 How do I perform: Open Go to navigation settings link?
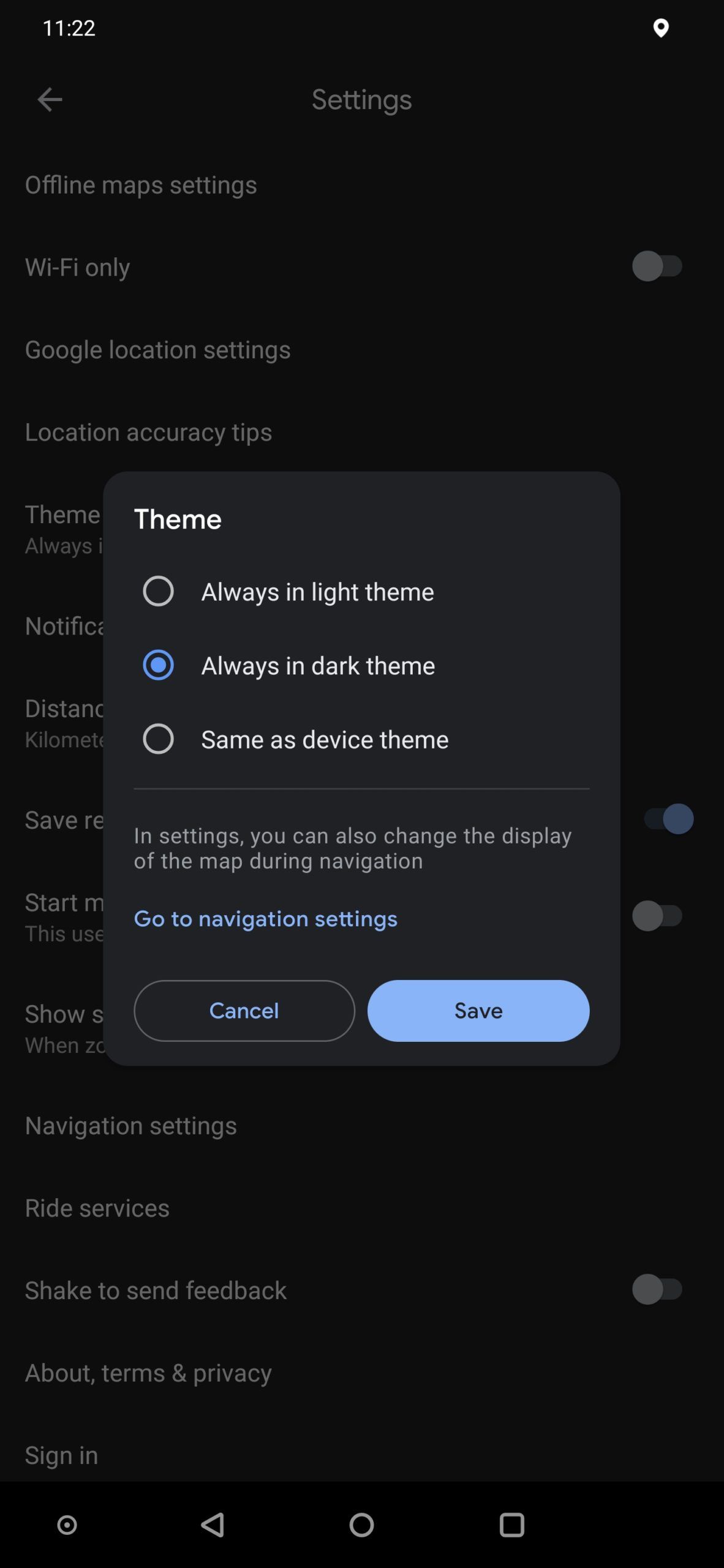click(265, 919)
